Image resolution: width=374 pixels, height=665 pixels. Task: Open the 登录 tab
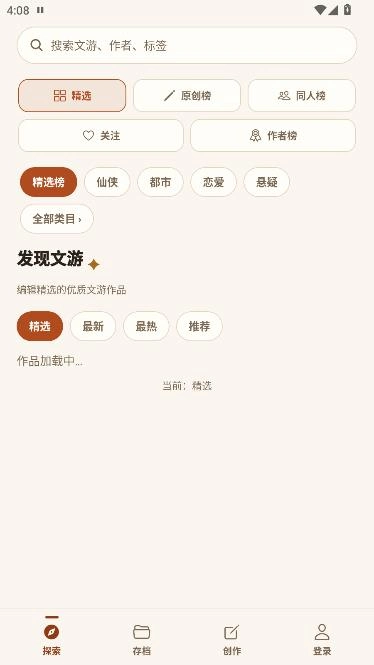click(322, 639)
